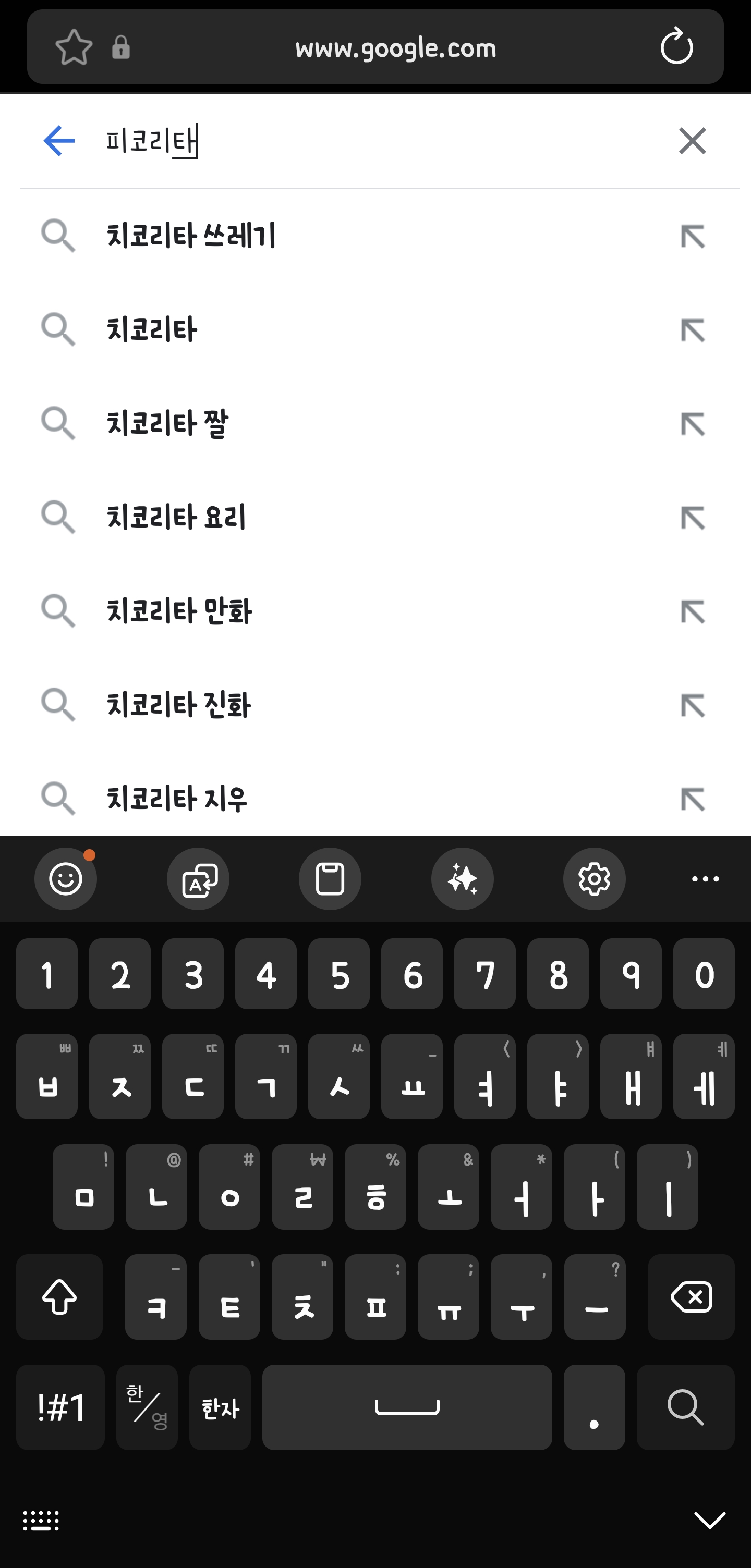The image size is (751, 1568).
Task: Go back from the search suggestions
Action: coord(59,141)
